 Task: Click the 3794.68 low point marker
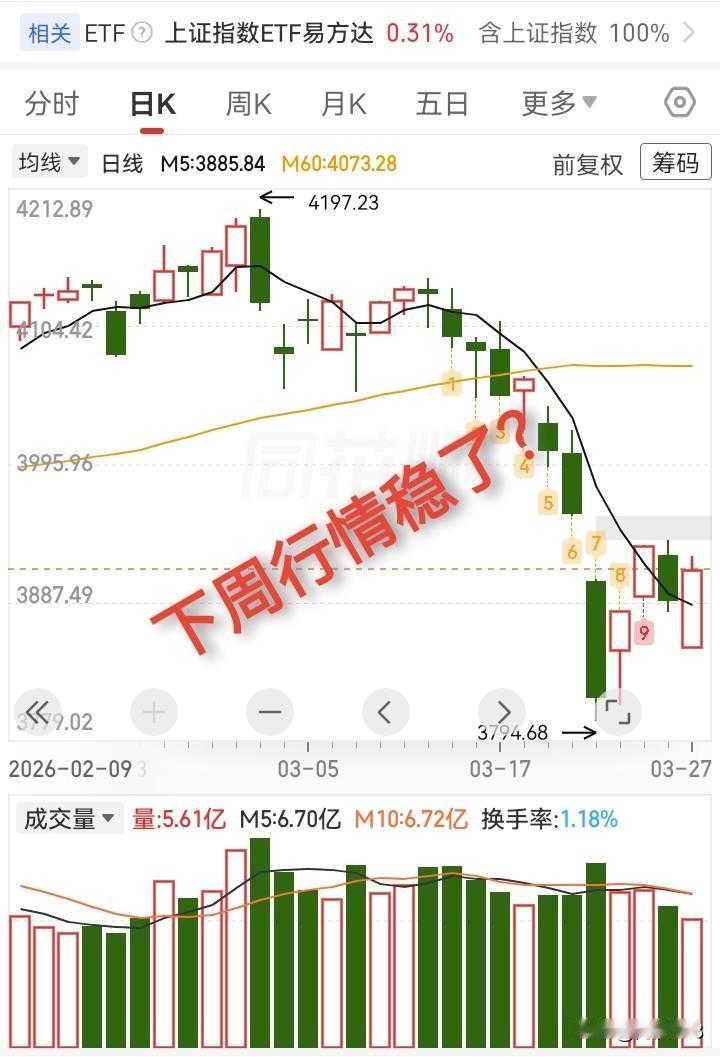coord(516,731)
